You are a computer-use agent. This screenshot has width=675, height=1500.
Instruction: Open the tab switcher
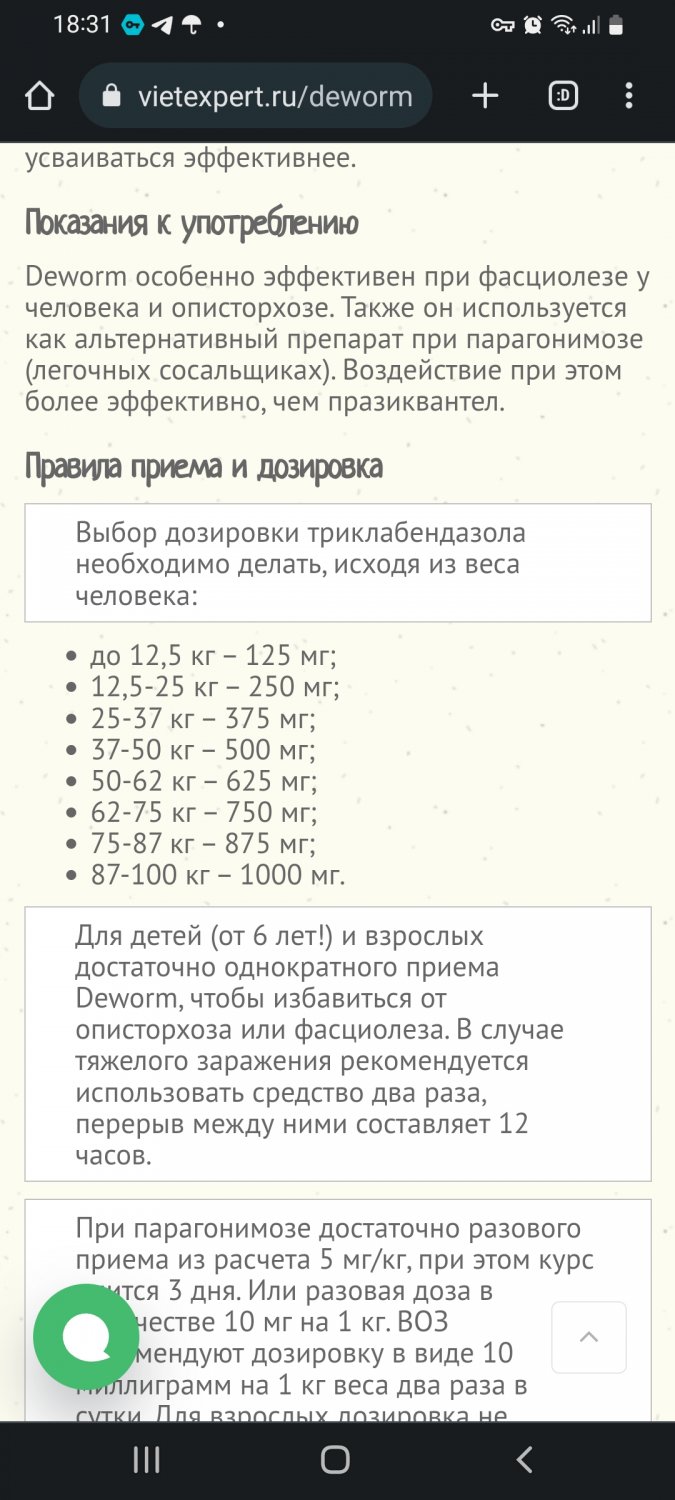pyautogui.click(x=563, y=96)
